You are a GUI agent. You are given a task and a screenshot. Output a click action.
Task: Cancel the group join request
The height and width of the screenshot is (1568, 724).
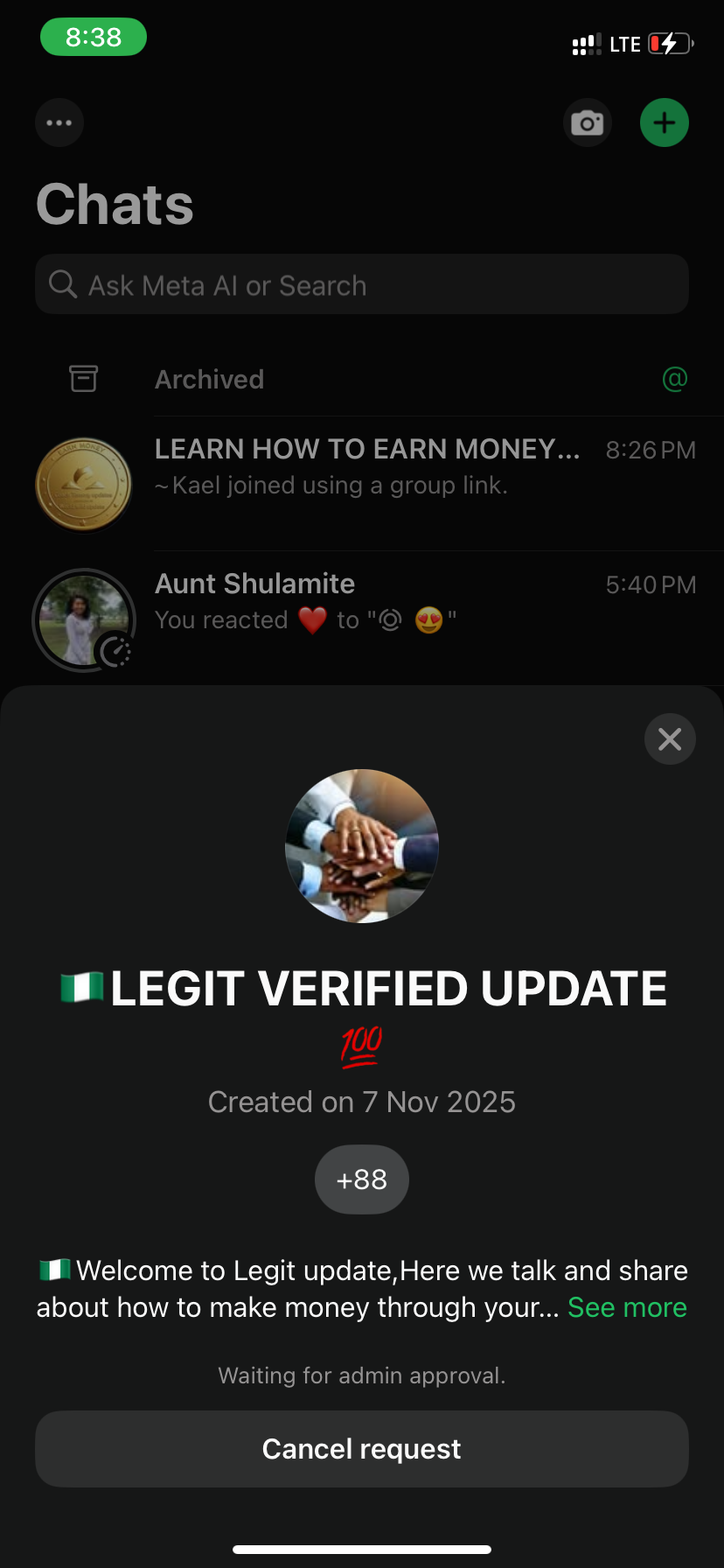click(x=361, y=1448)
